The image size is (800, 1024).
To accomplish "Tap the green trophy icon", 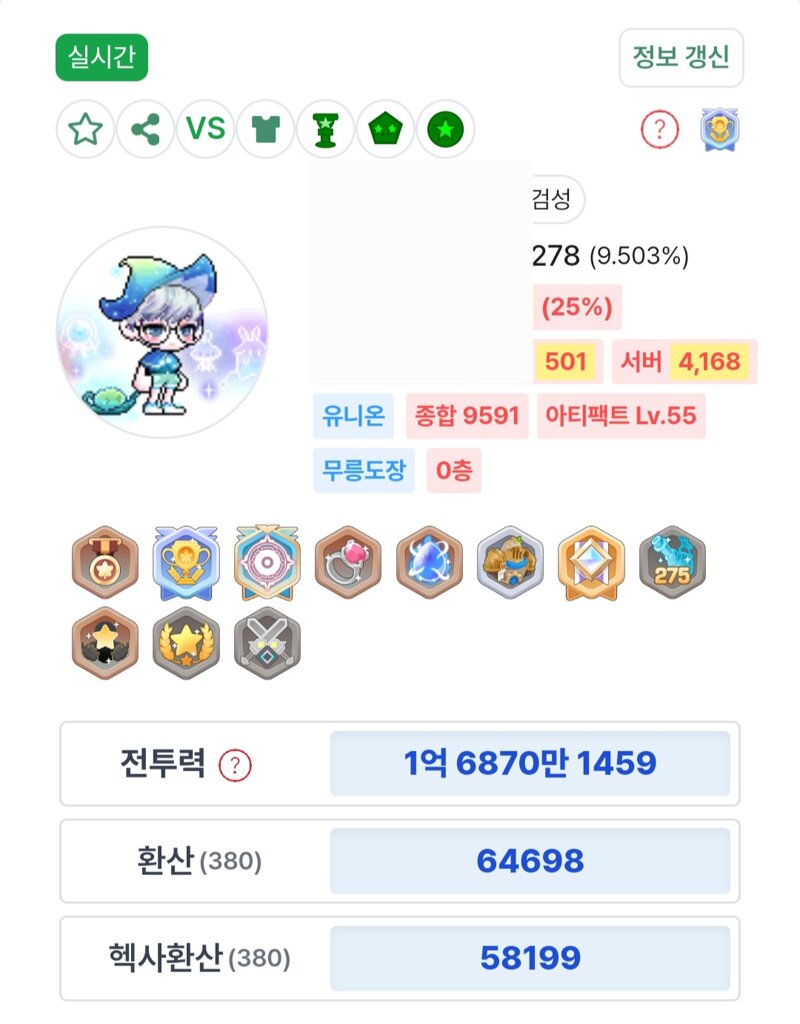I will coord(326,129).
